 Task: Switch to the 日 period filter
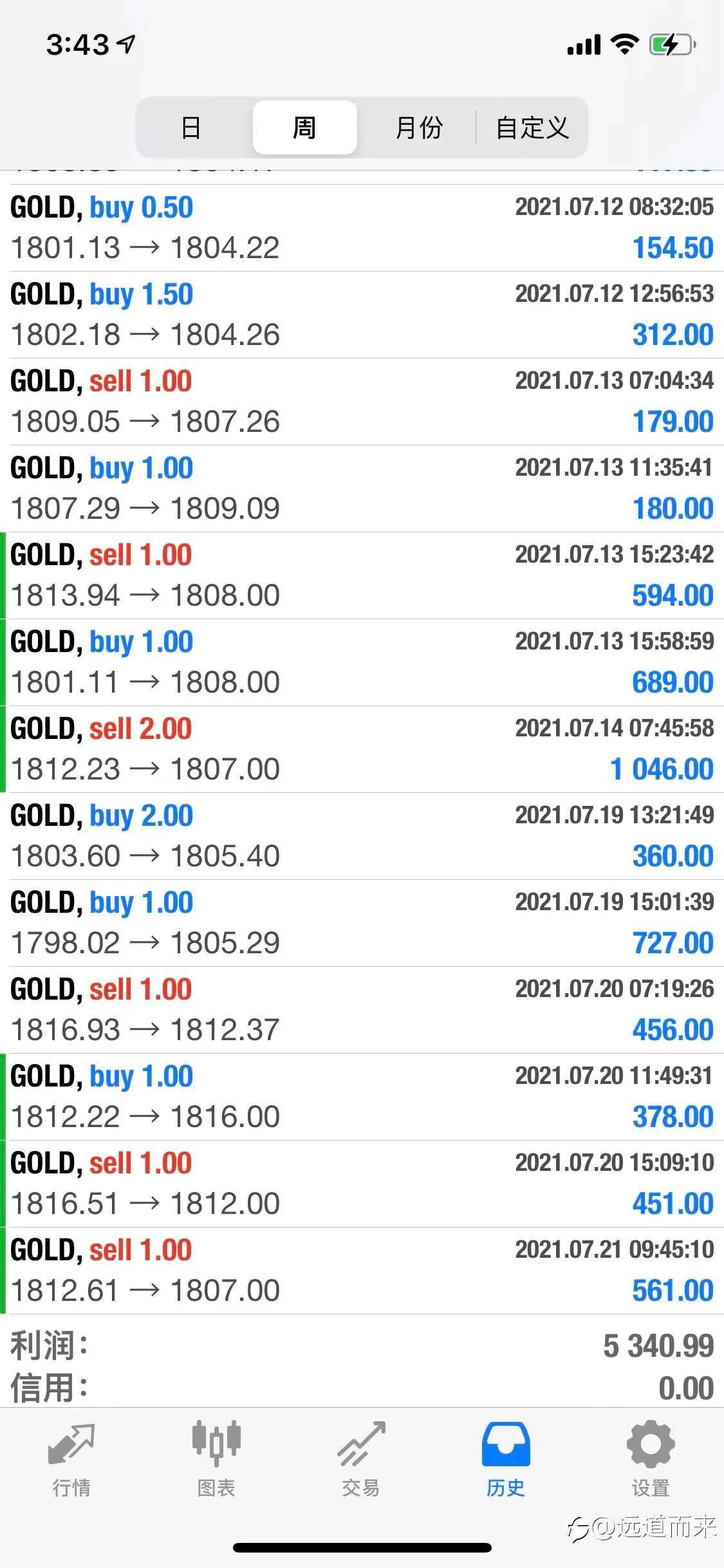[191, 127]
